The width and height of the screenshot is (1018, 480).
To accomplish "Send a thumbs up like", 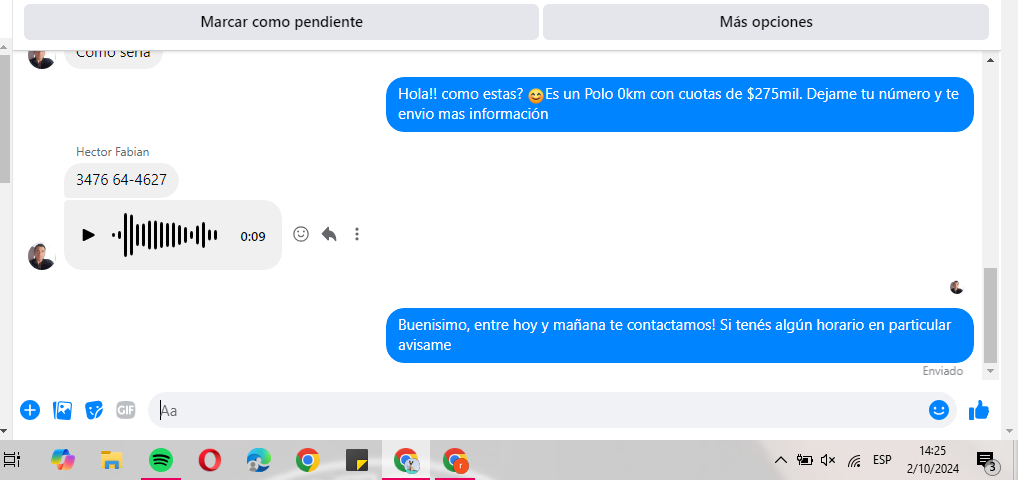I will pos(979,410).
